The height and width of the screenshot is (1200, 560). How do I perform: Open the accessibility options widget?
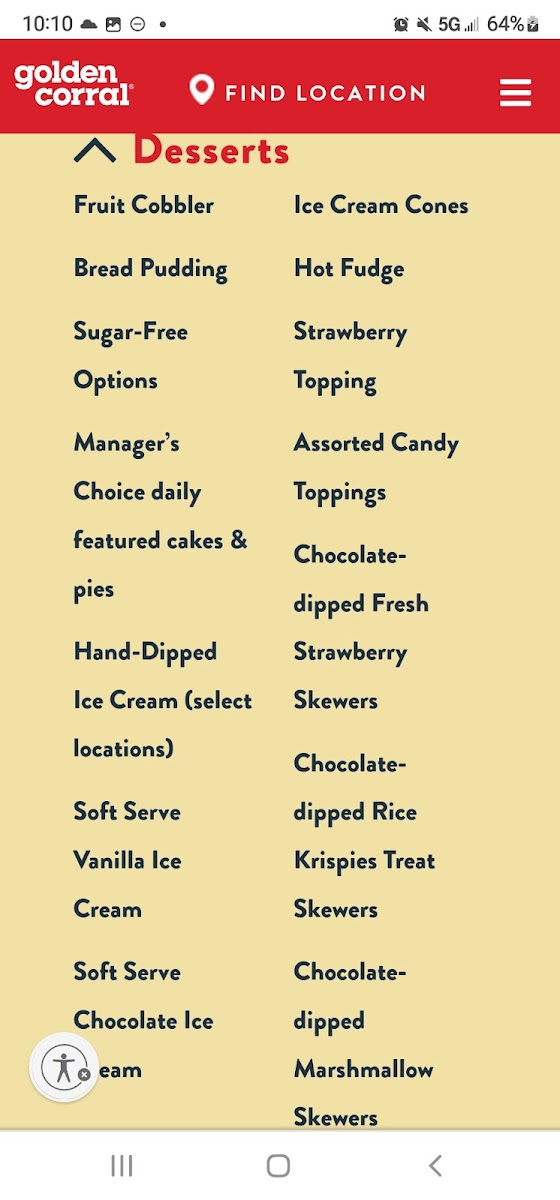[64, 1067]
